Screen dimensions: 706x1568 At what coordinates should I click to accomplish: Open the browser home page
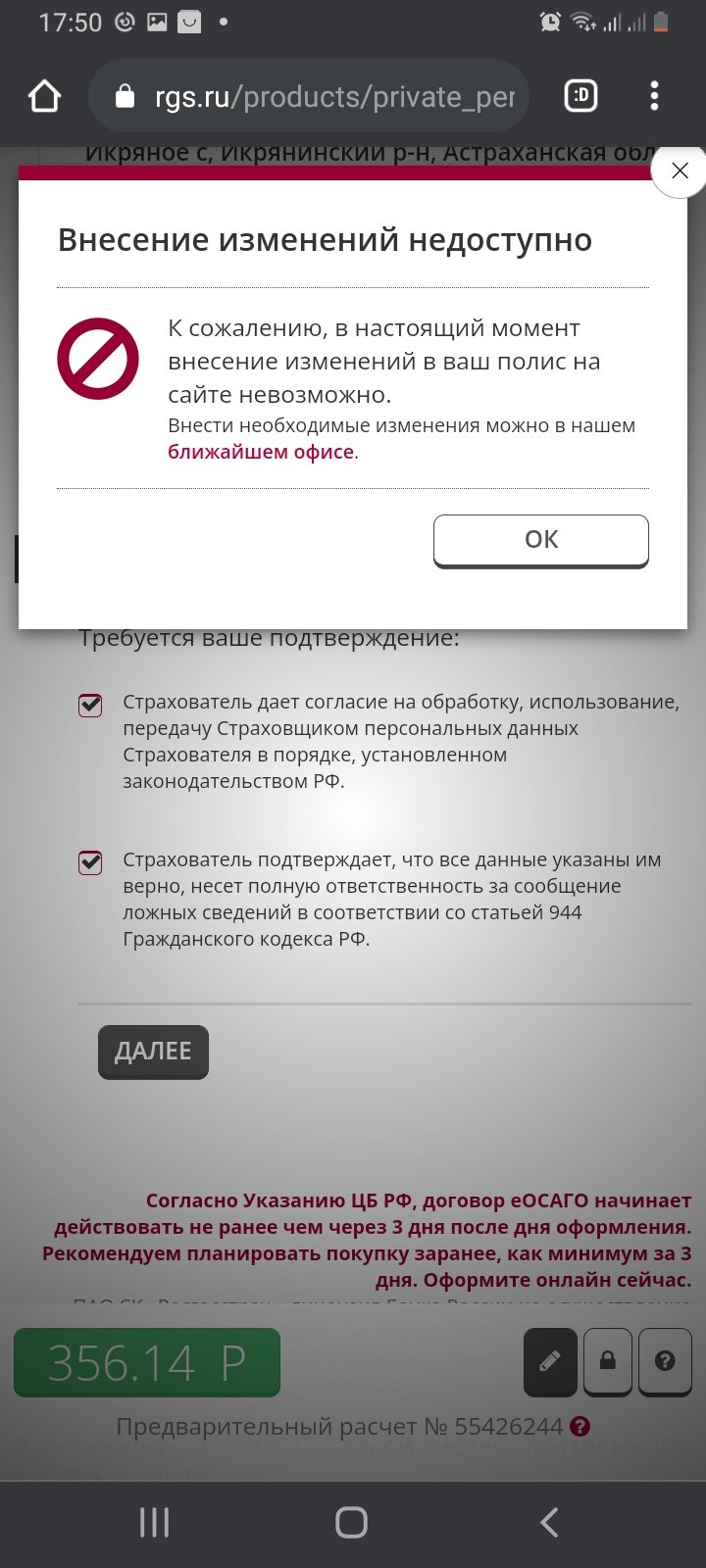click(45, 96)
